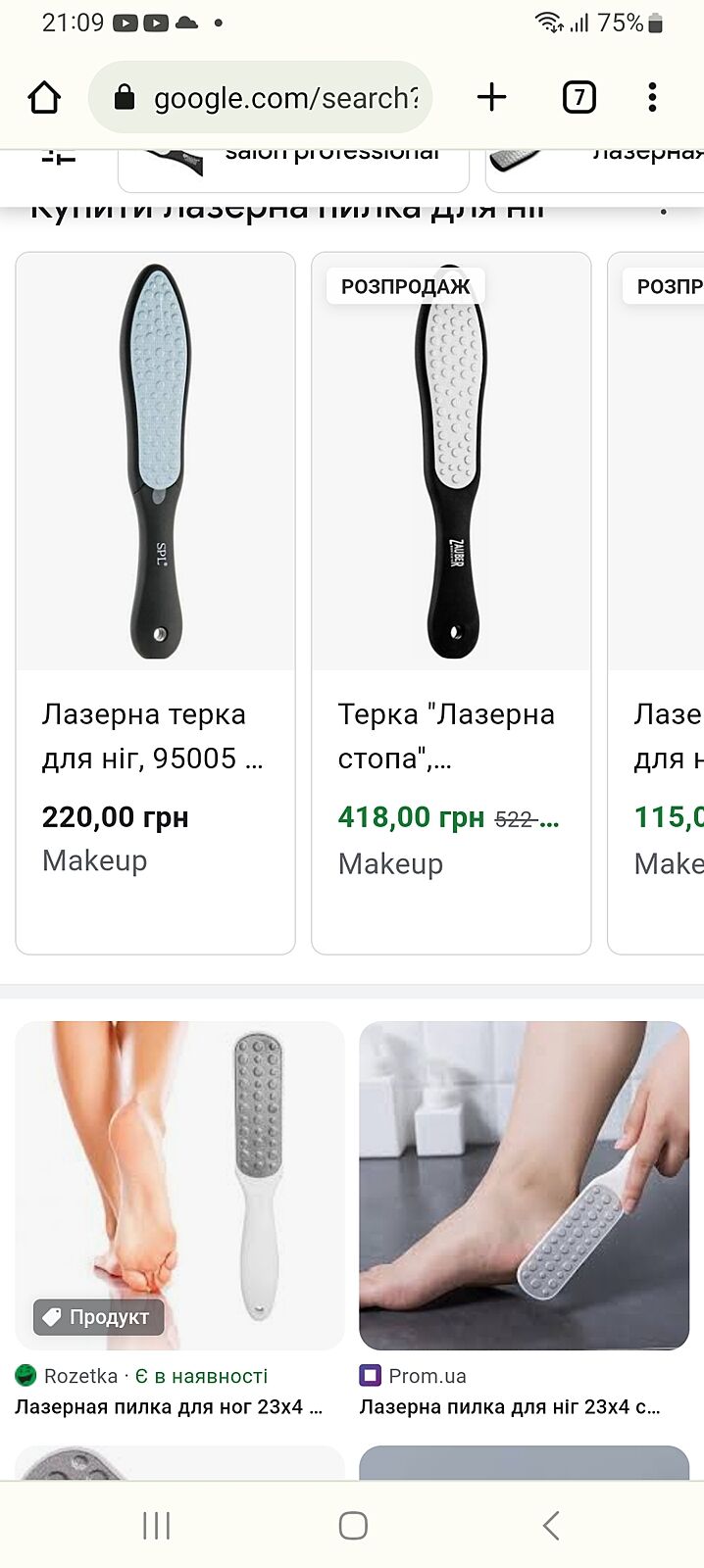Image resolution: width=704 pixels, height=1568 pixels.
Task: Go to the browser home page
Action: click(44, 97)
